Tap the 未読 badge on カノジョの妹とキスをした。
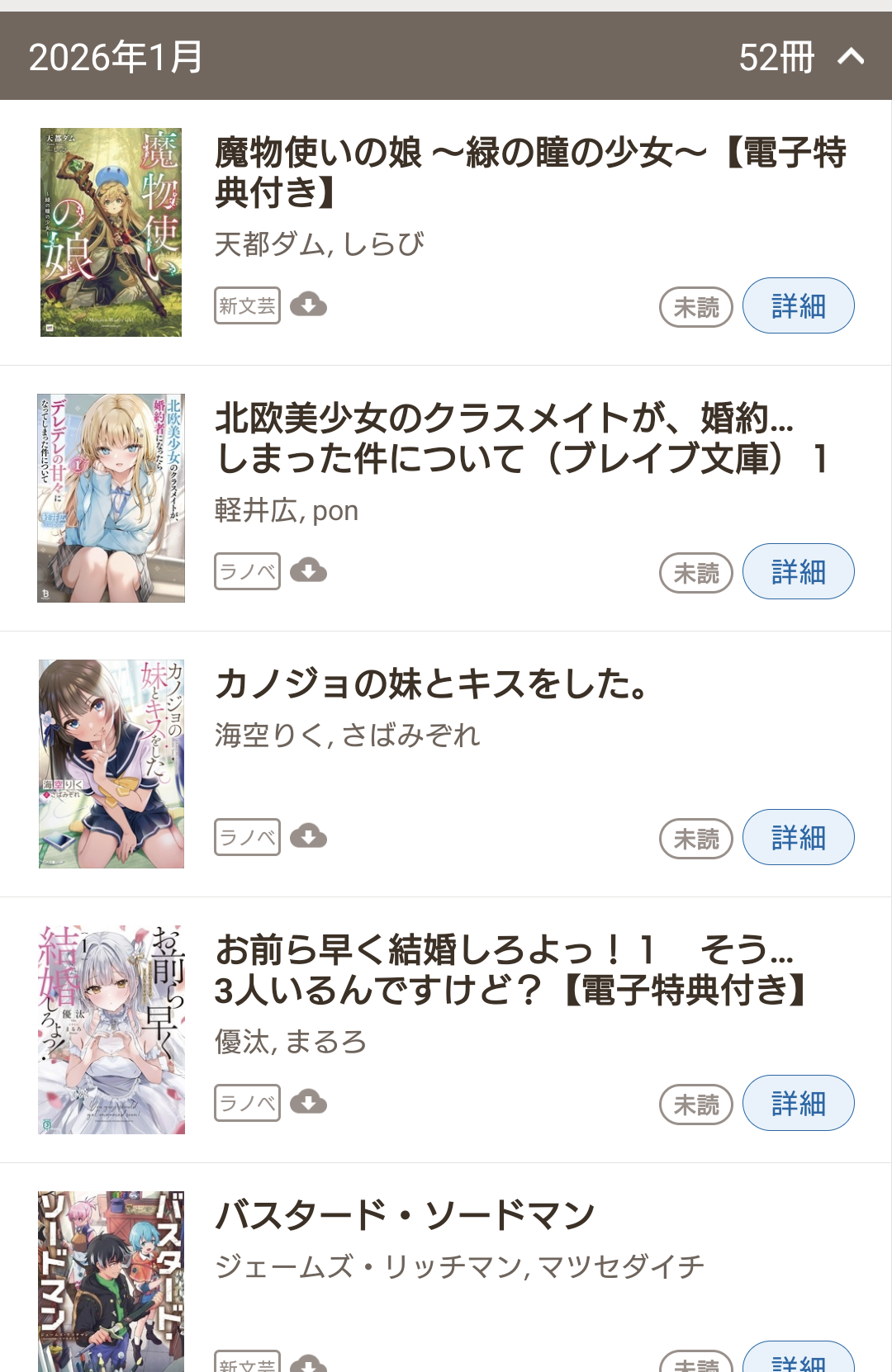This screenshot has height=1372, width=892. coord(696,839)
